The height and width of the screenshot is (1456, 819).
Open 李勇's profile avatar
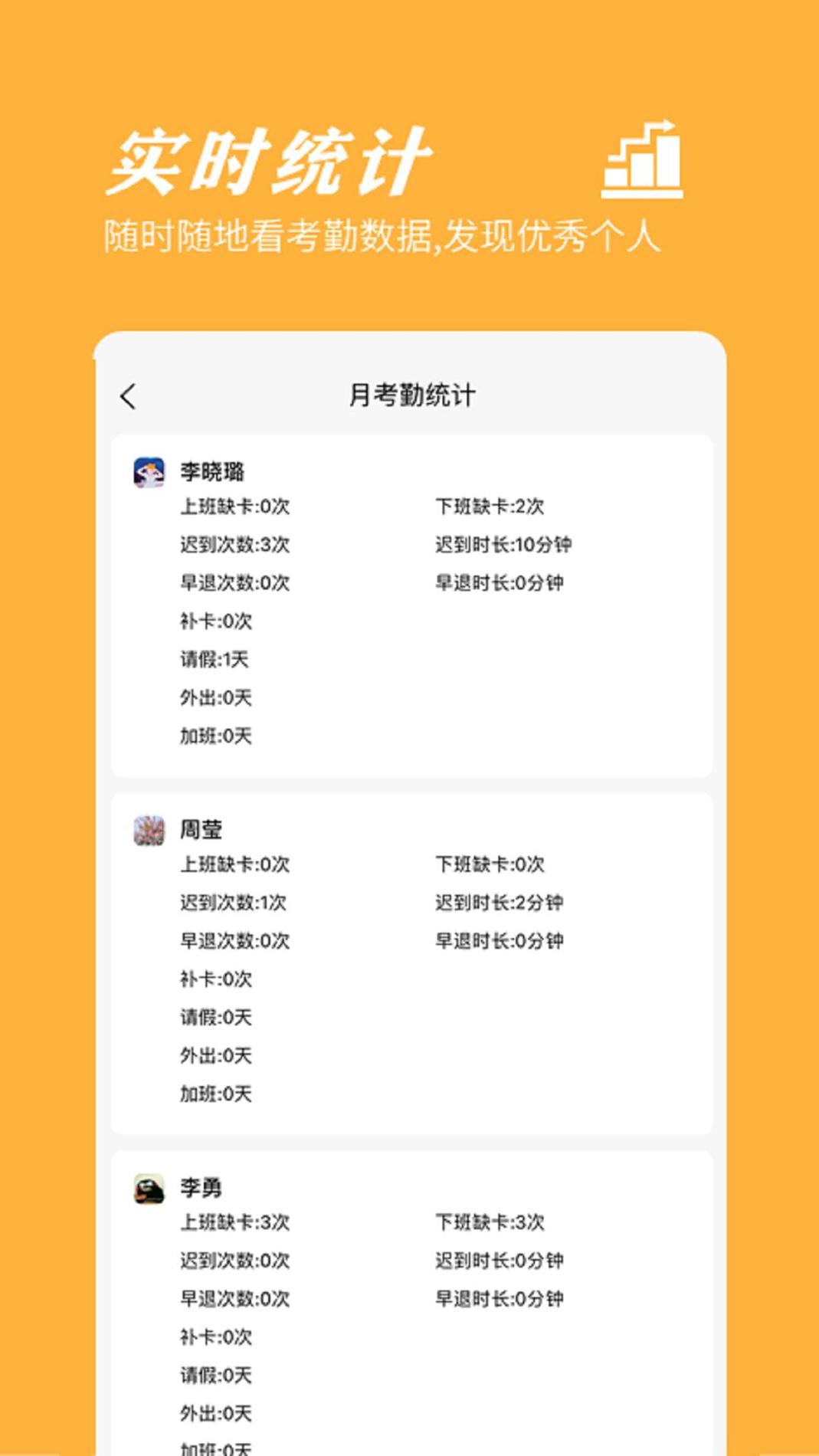pos(150,1187)
